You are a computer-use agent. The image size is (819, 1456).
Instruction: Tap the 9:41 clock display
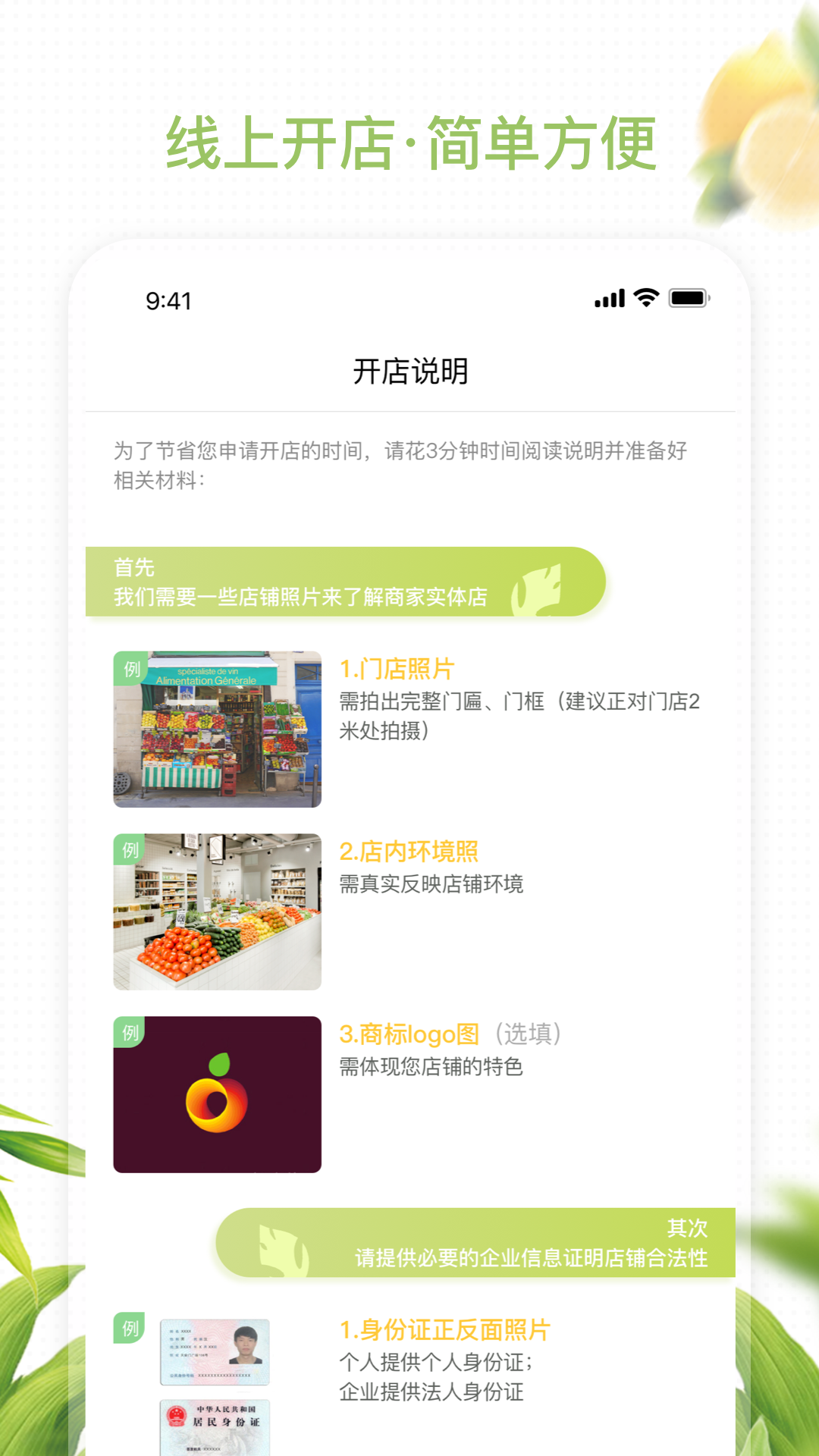(168, 300)
